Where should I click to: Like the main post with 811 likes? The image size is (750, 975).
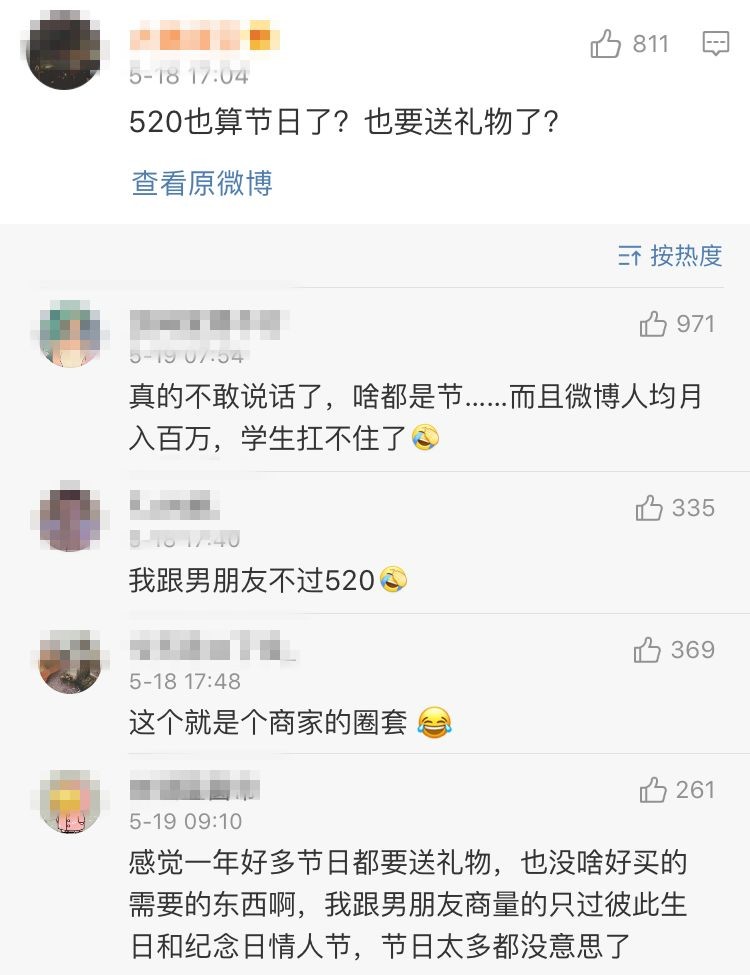[606, 44]
